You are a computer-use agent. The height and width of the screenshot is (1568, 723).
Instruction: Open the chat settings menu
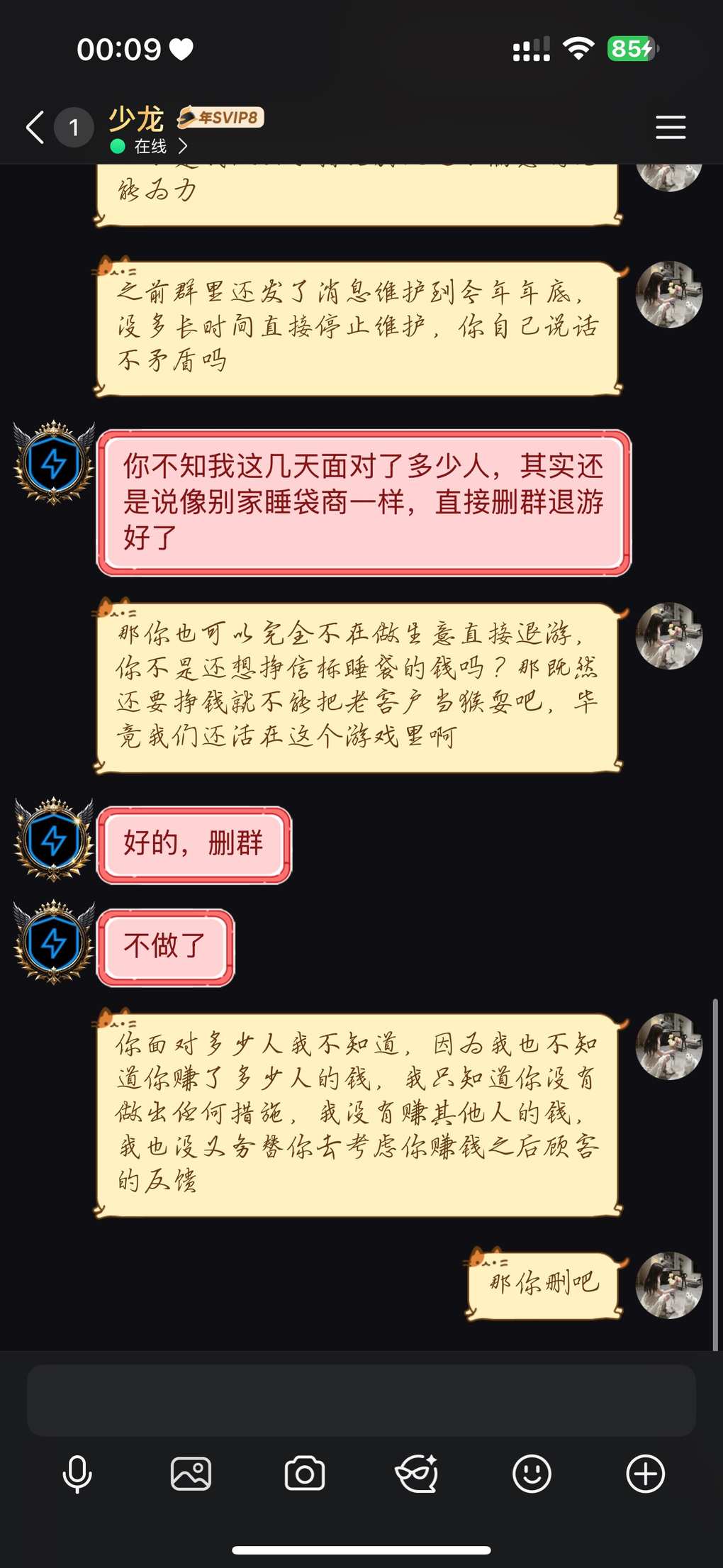(670, 128)
